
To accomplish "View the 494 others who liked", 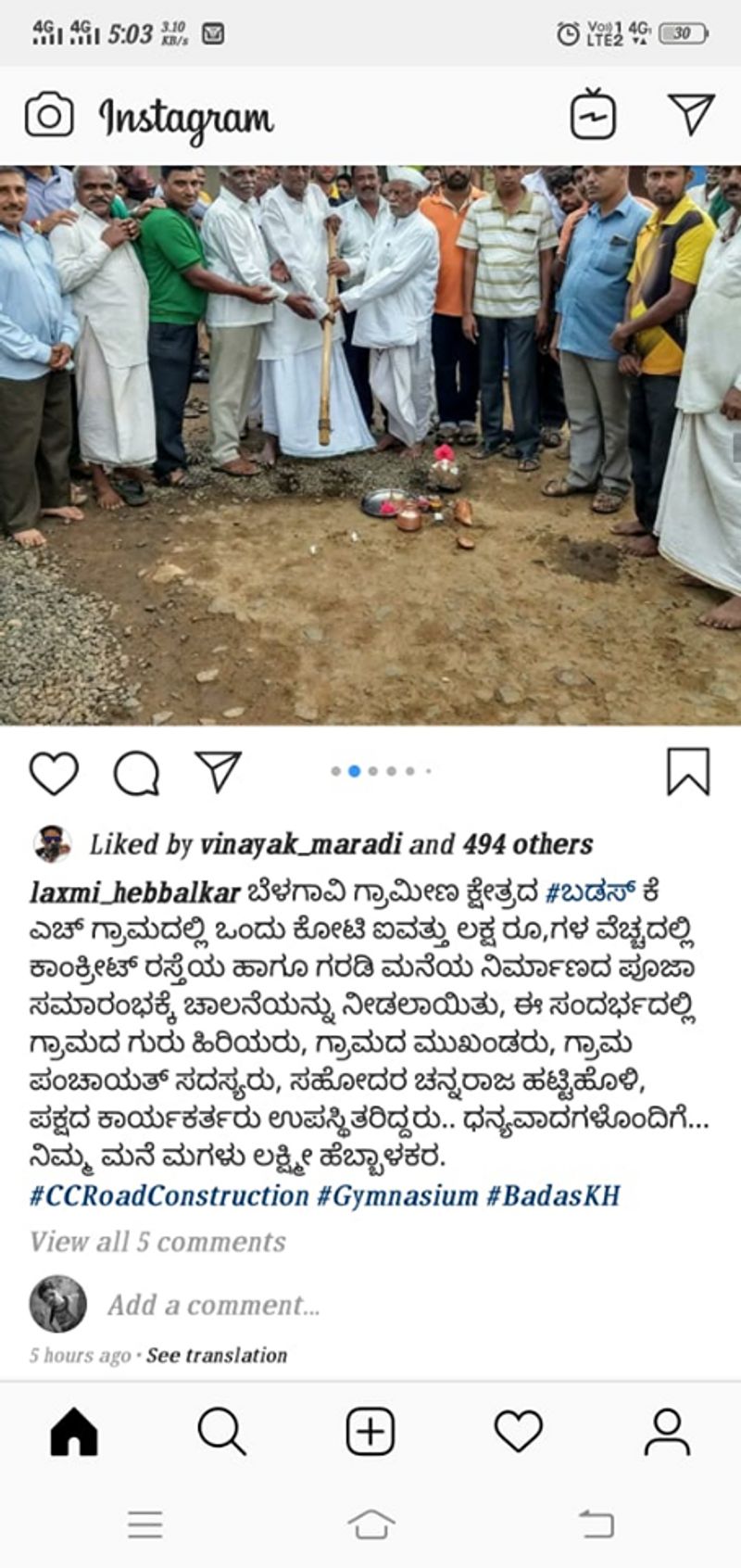I will coord(528,844).
